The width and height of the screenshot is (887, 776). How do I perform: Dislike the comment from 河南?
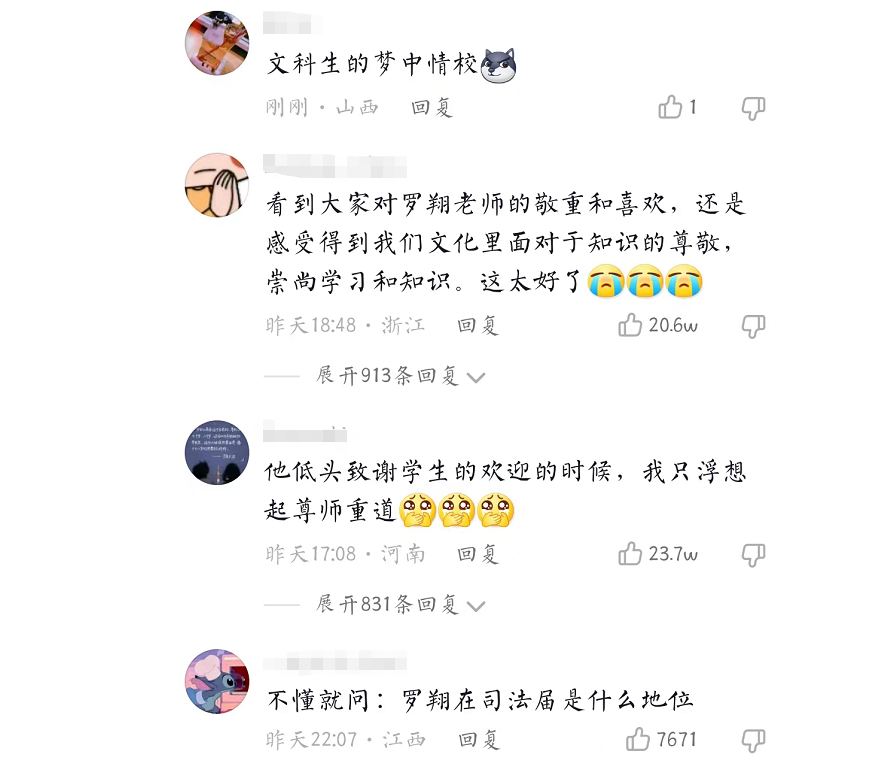point(753,554)
